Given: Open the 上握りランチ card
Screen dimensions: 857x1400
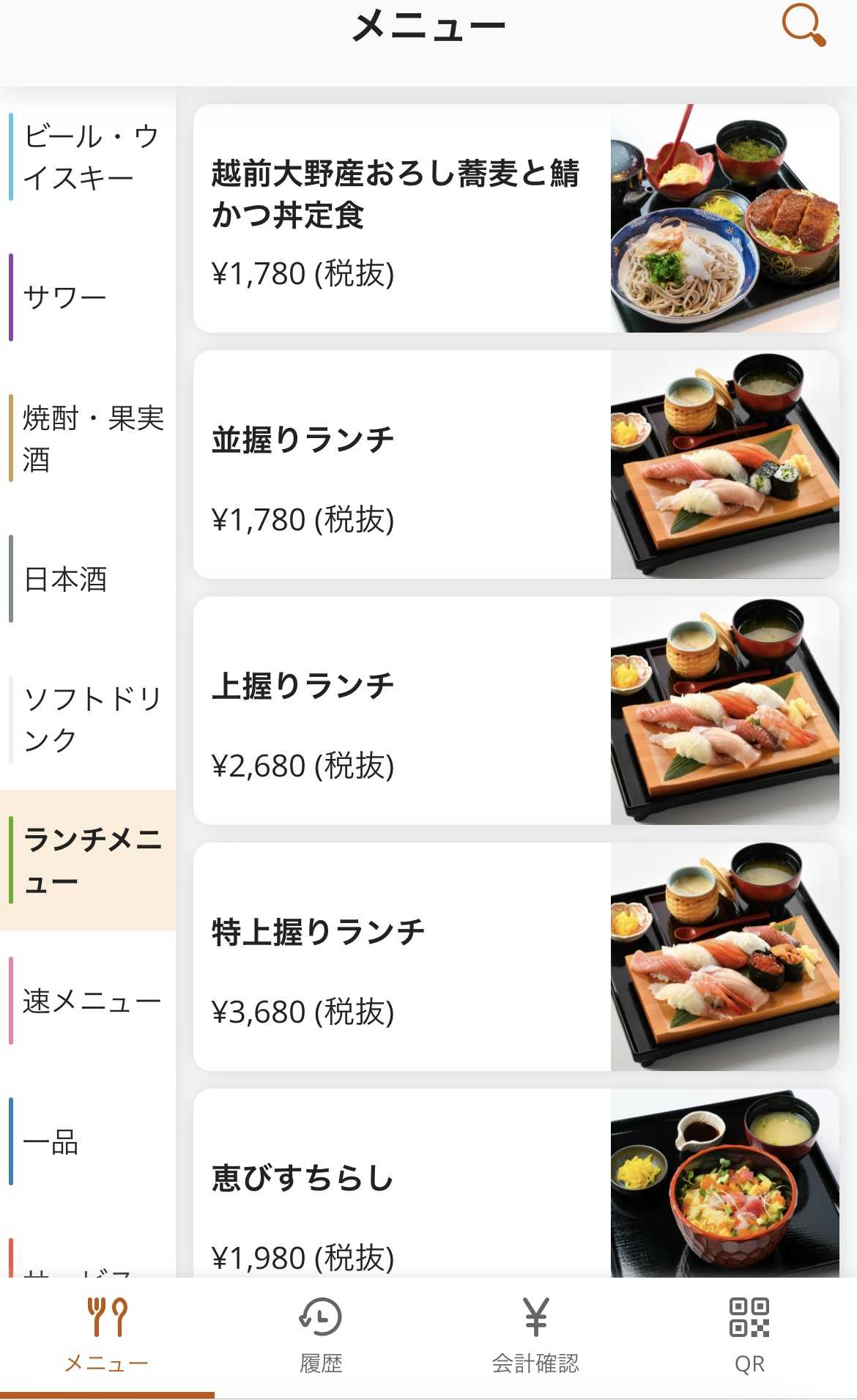Looking at the screenshot, I should [x=516, y=711].
